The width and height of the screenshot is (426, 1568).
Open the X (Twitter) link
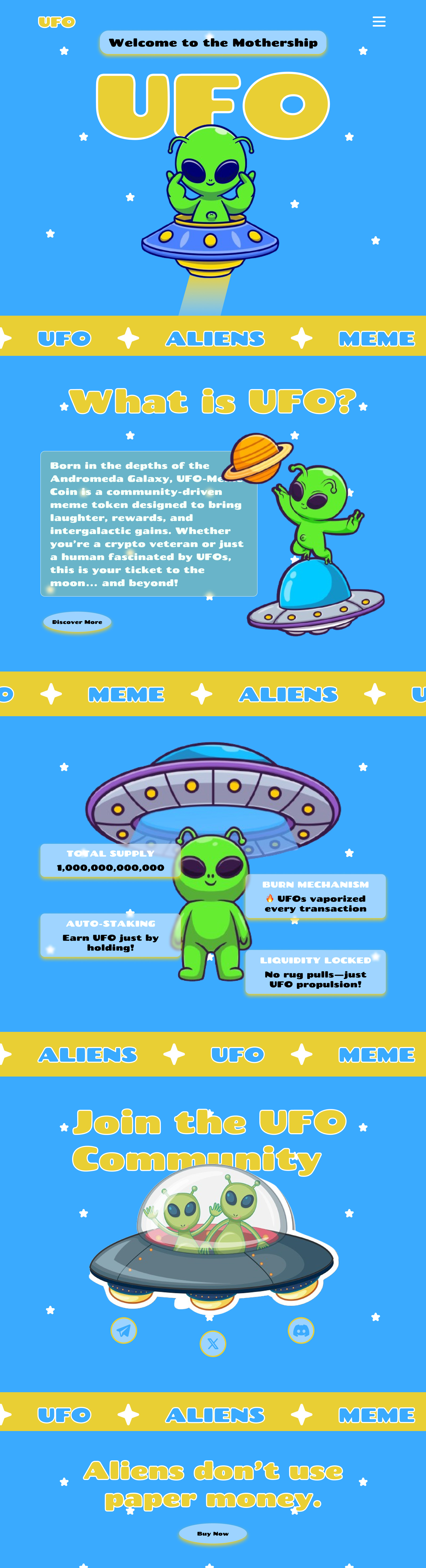pyautogui.click(x=213, y=1343)
